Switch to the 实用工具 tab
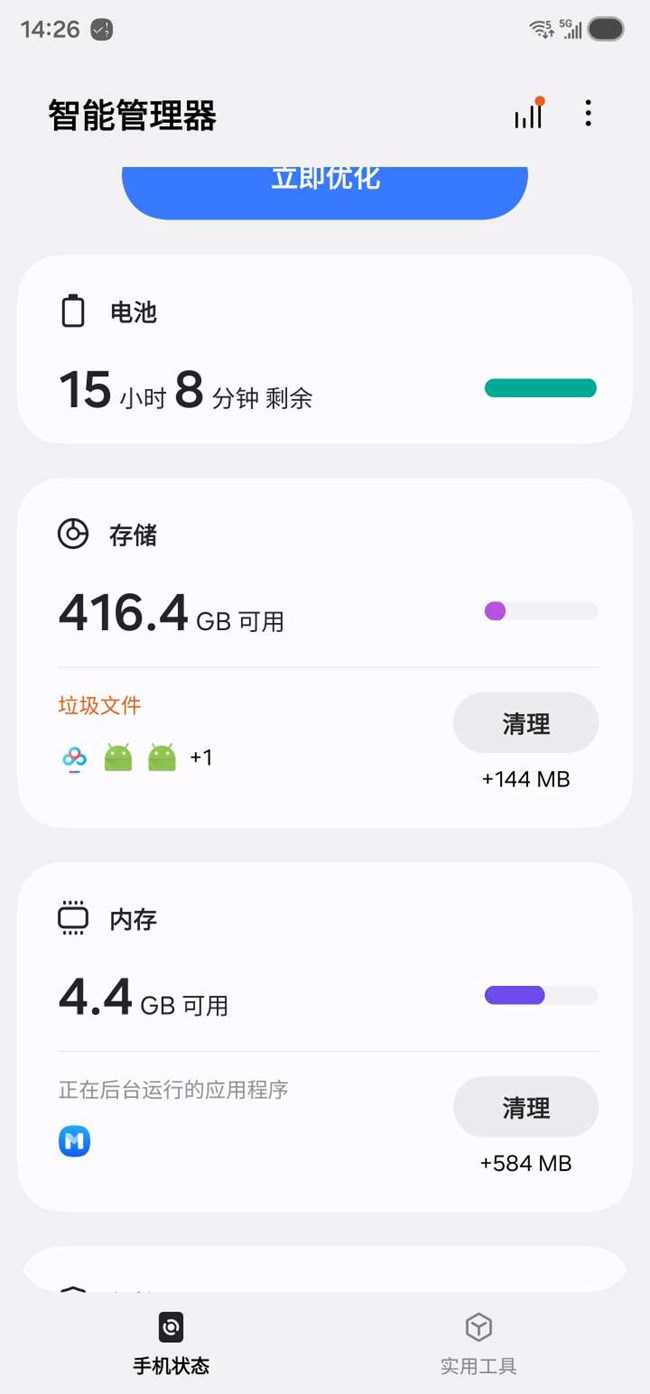Screen dimensions: 650x1394 coord(479,1343)
